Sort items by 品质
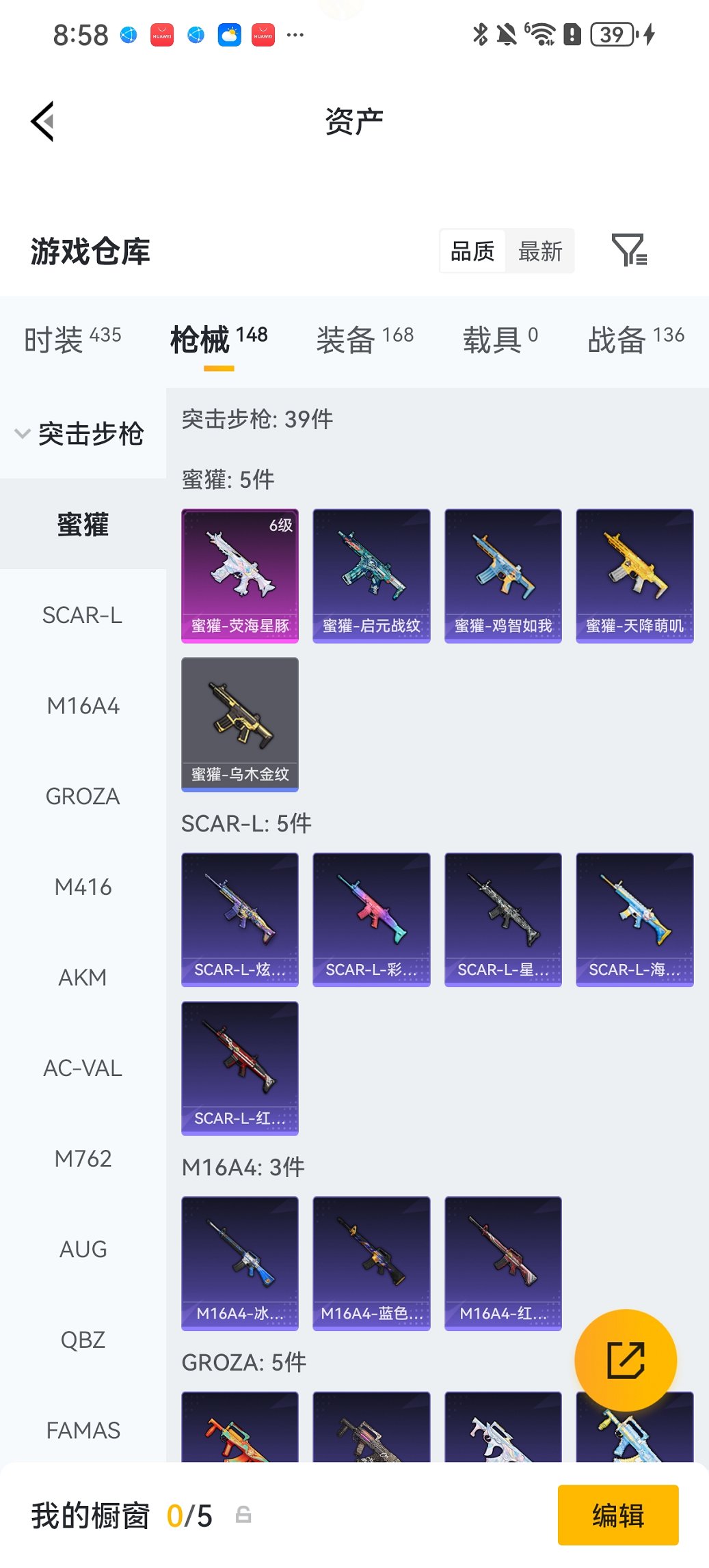This screenshot has height=1568, width=709. (472, 251)
